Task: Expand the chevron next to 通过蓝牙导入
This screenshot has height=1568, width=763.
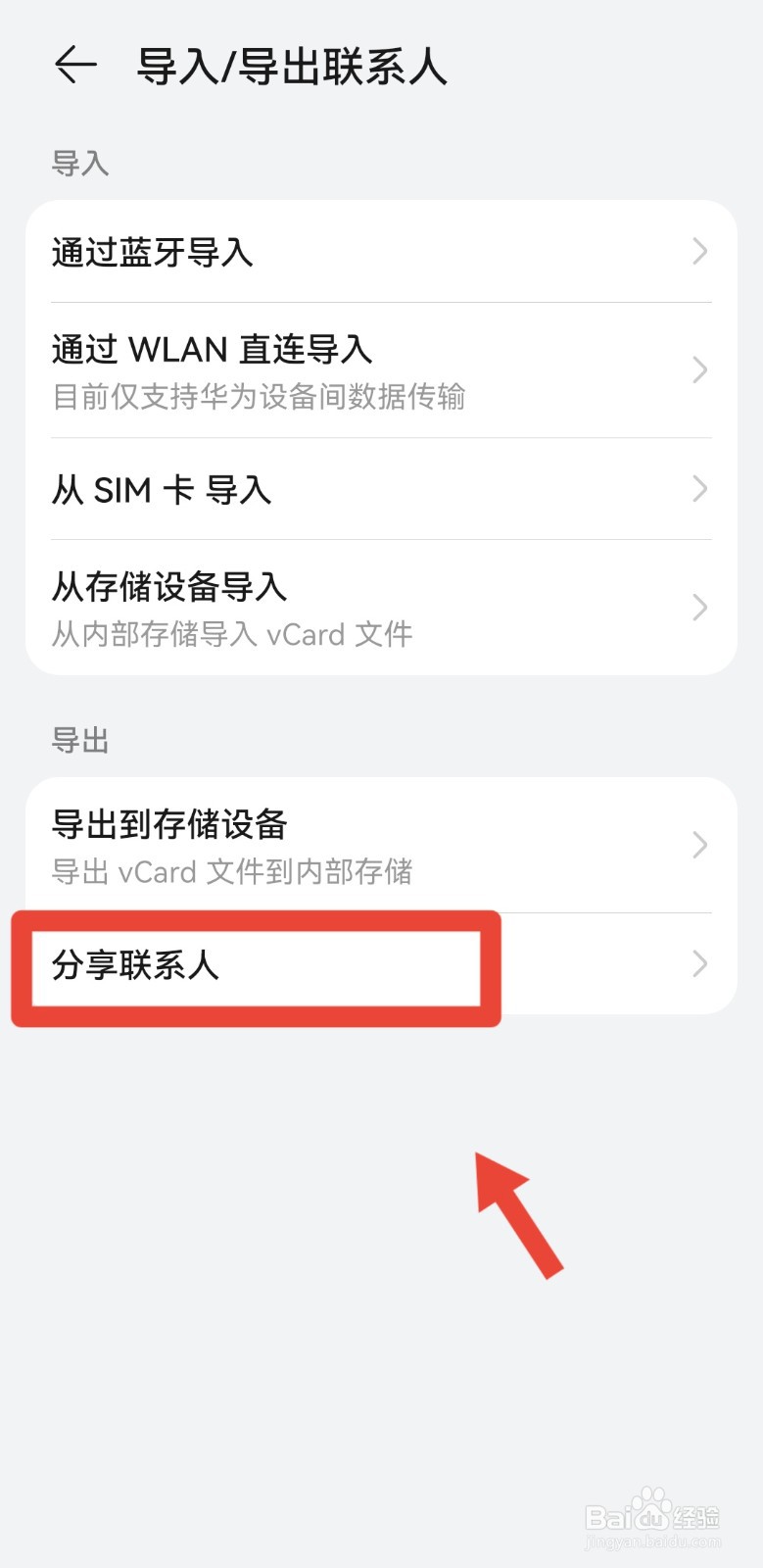Action: [698, 252]
